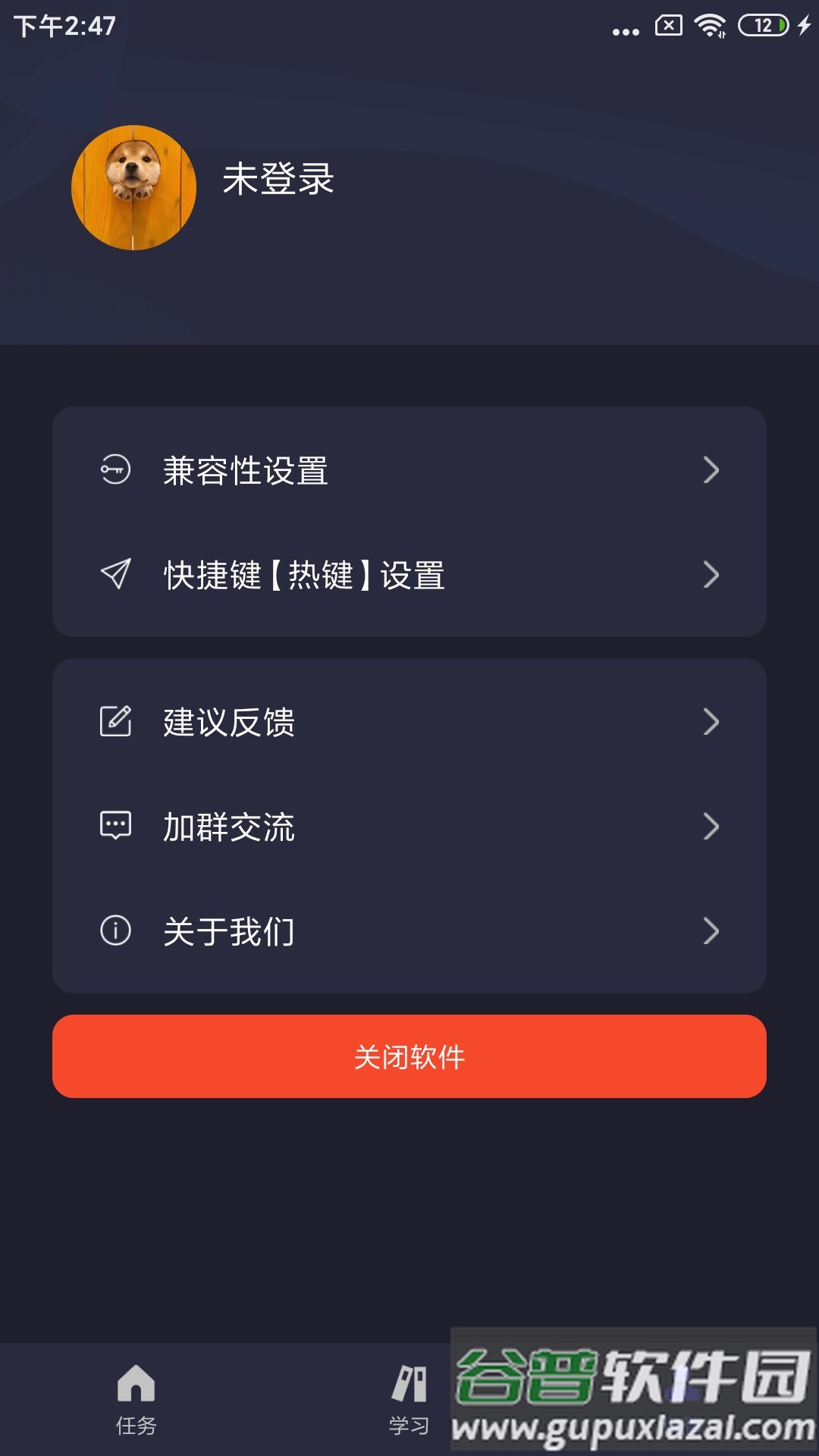Click the clock showing 下午2:47

(x=59, y=25)
